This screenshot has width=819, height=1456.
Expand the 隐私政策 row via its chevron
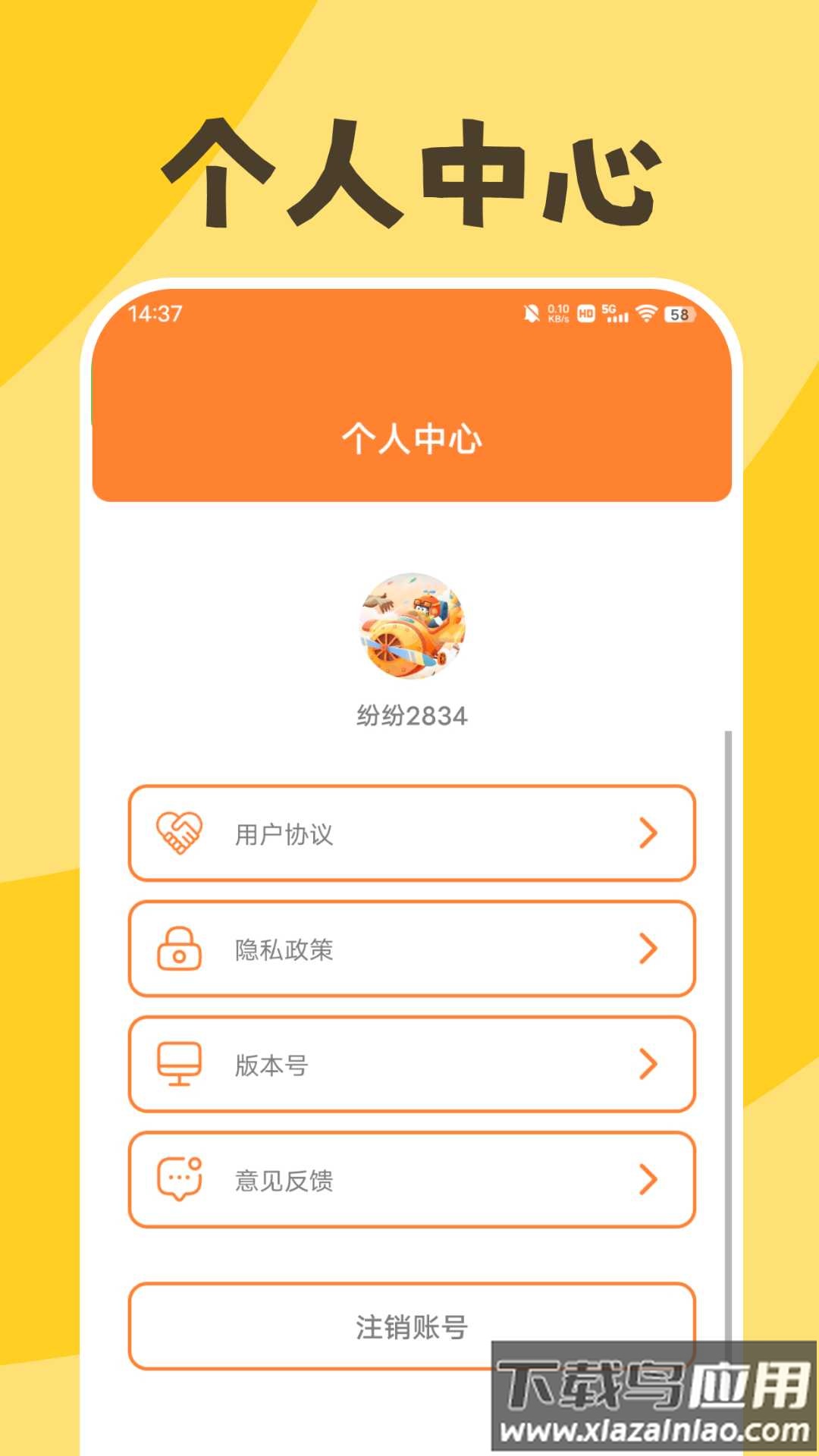(x=648, y=949)
